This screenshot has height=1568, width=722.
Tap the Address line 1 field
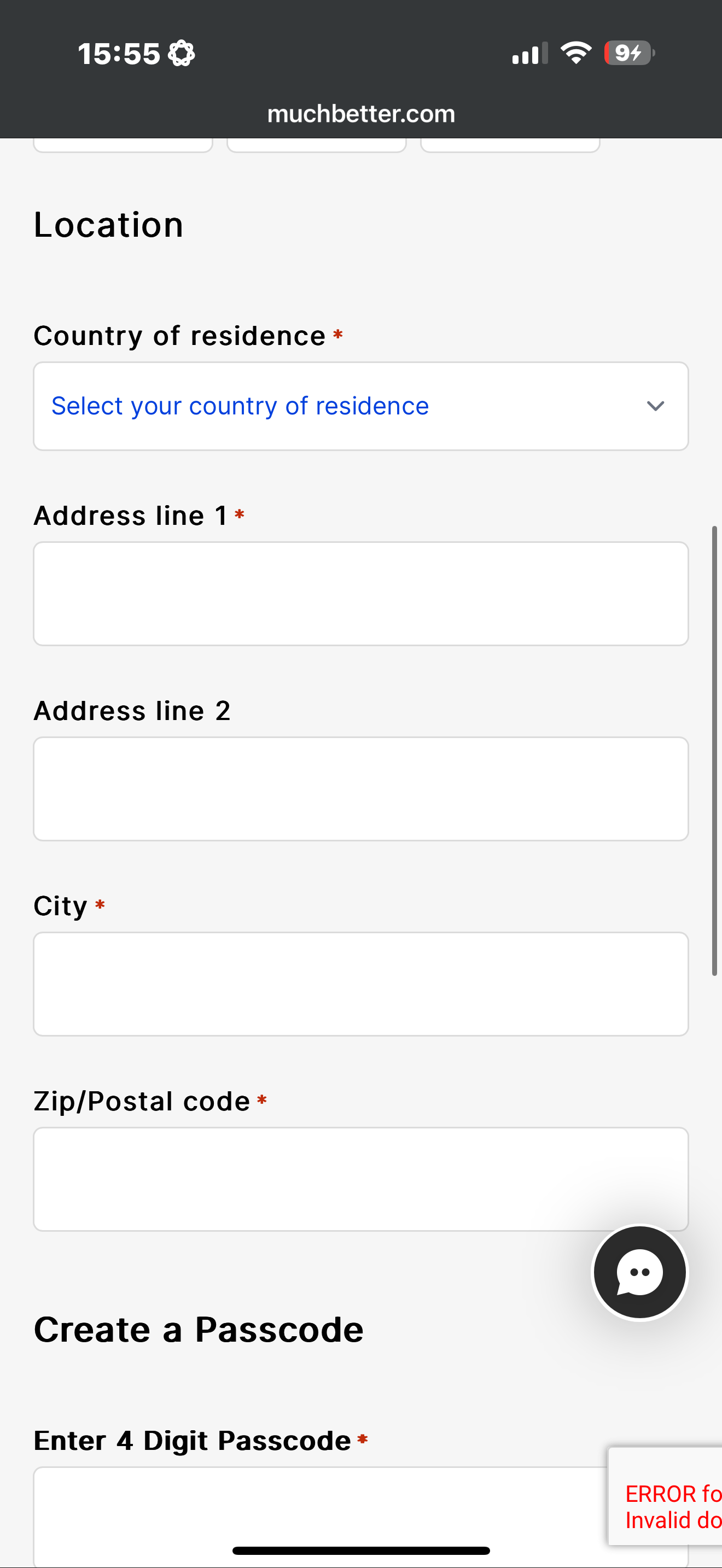point(361,594)
